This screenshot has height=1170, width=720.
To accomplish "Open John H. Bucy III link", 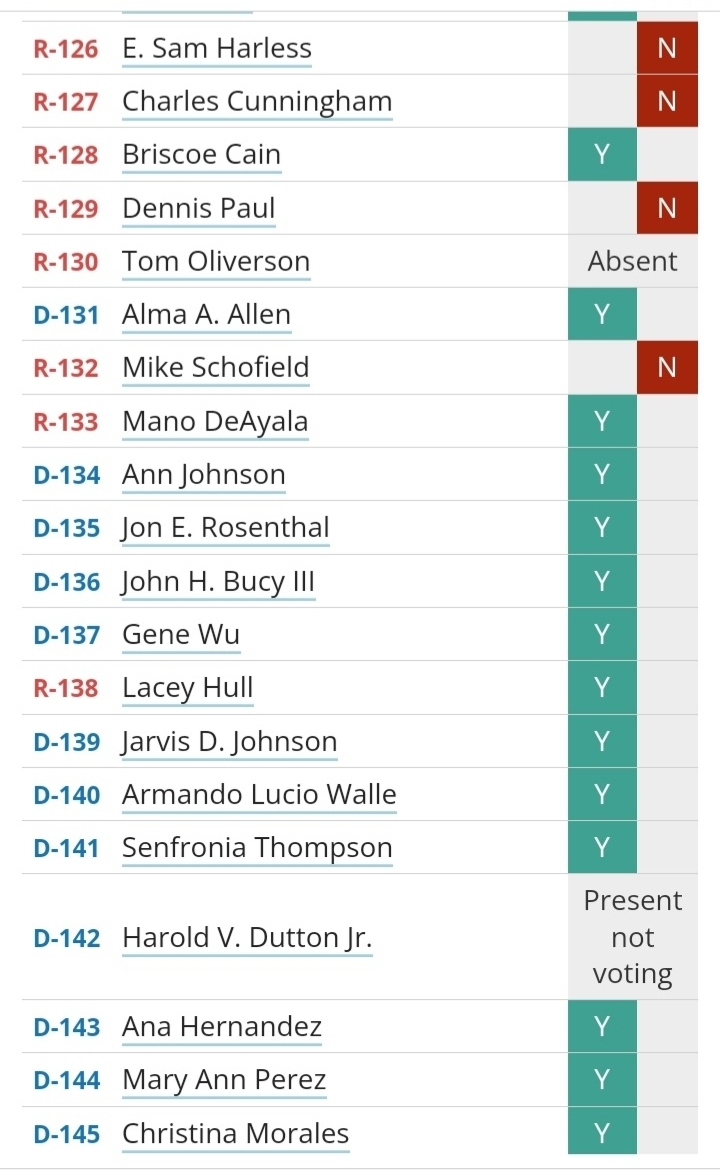I will (x=219, y=581).
